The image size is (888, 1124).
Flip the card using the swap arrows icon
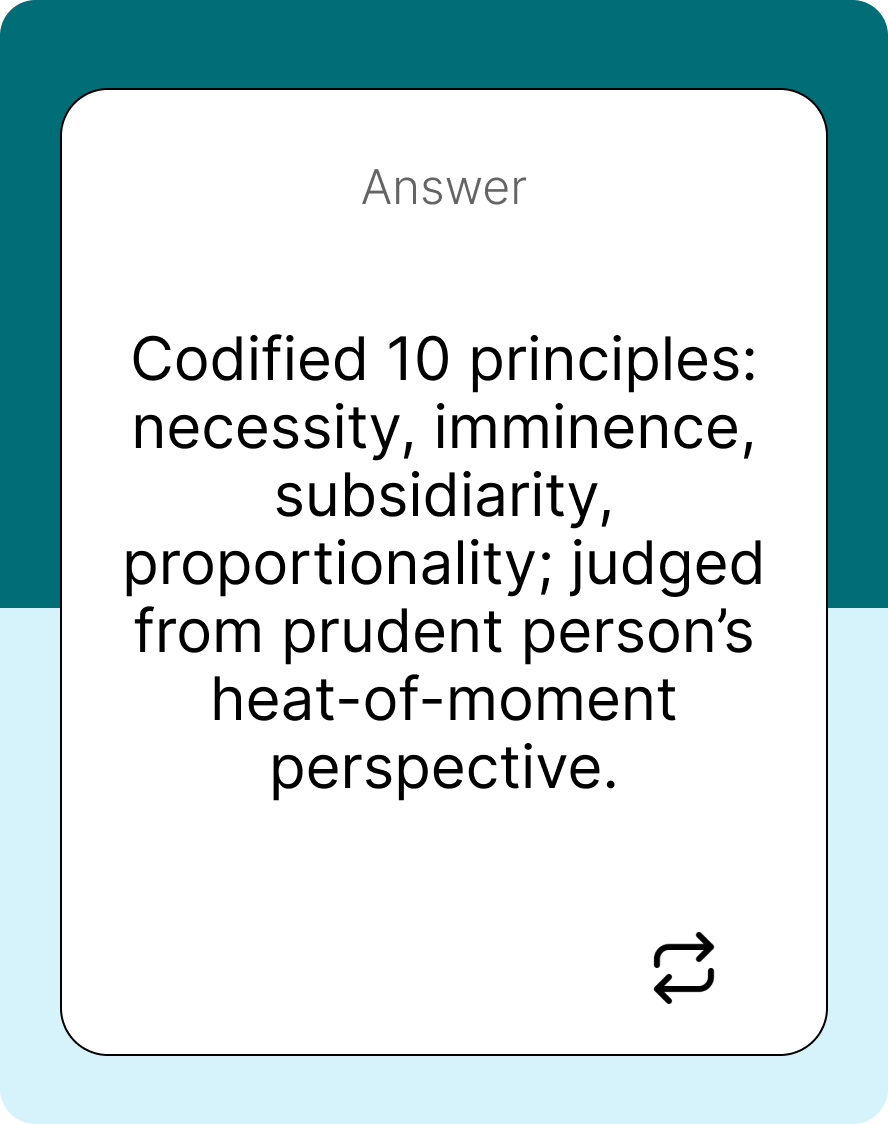click(684, 968)
